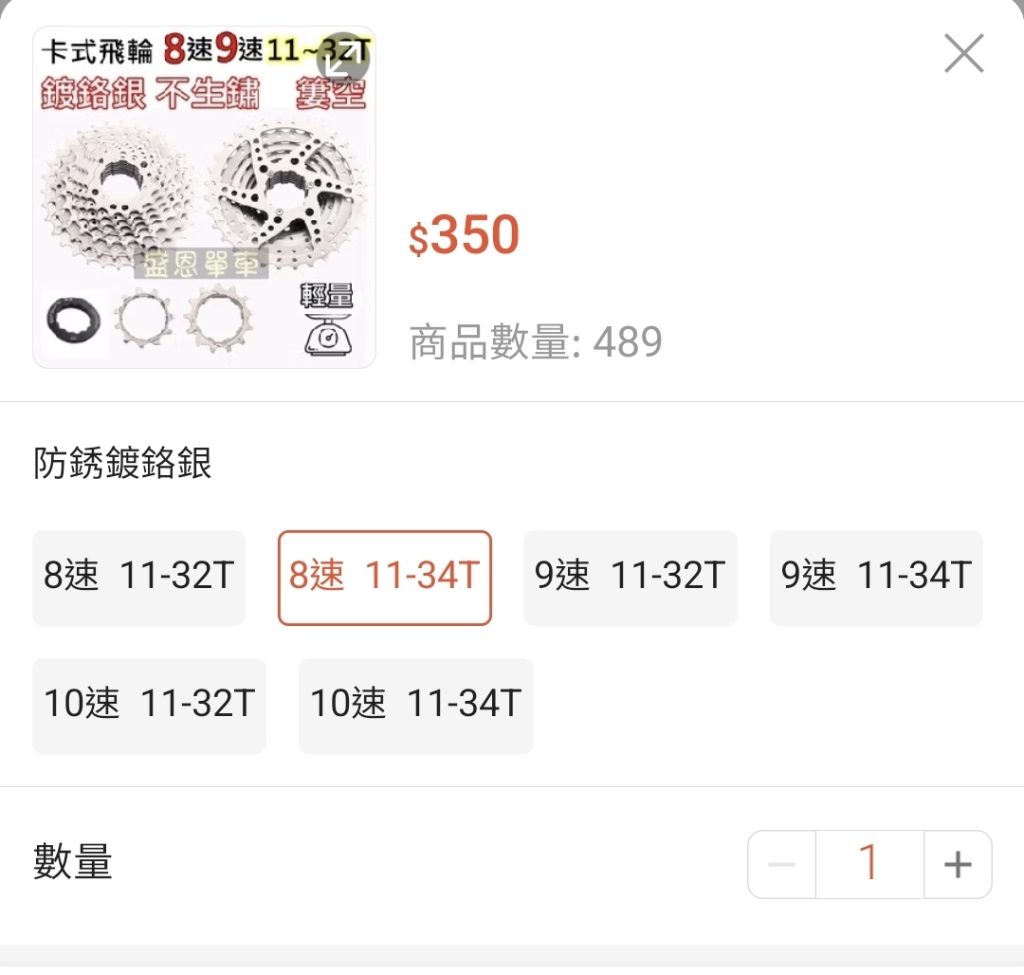
Task: Decrease quantity with the minus button
Action: (x=782, y=864)
